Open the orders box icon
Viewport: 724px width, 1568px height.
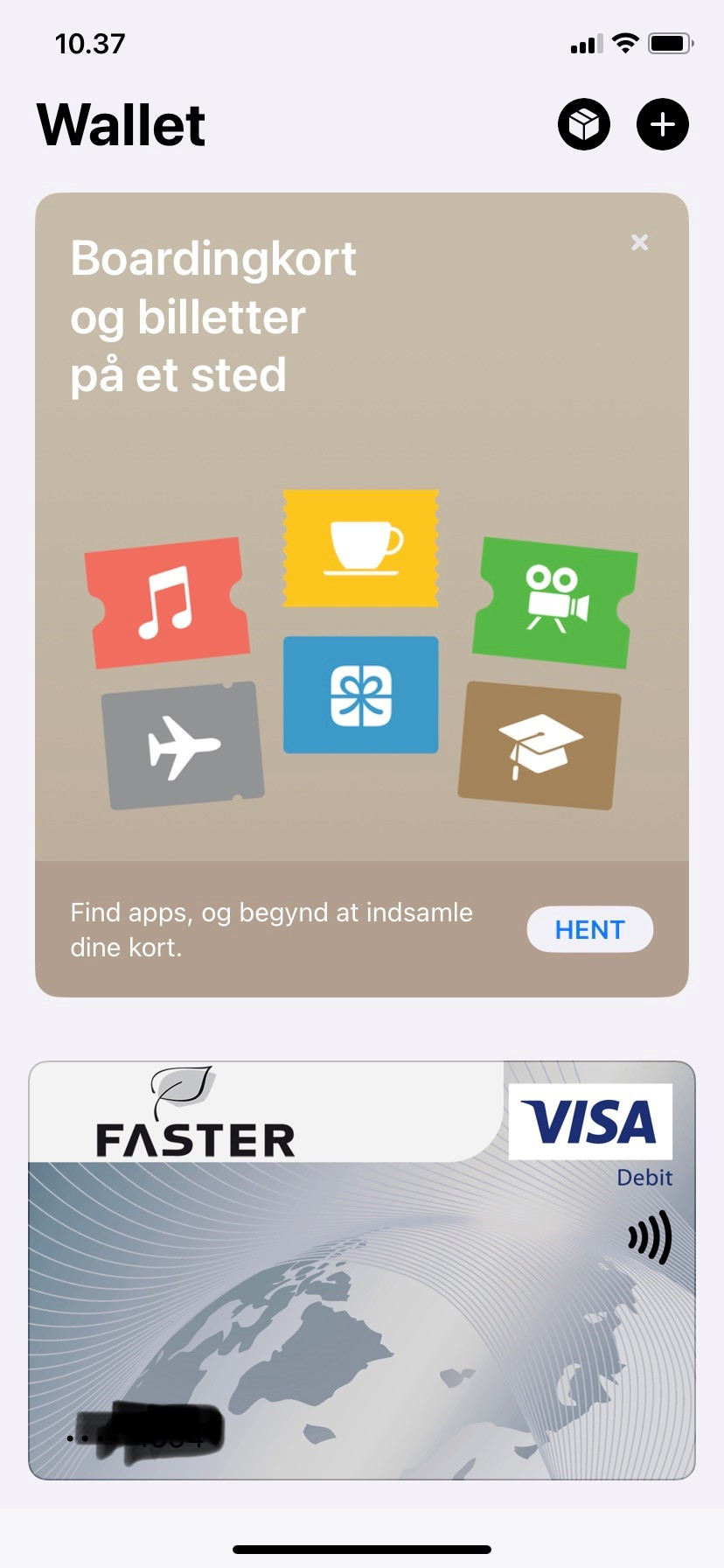pyautogui.click(x=583, y=124)
